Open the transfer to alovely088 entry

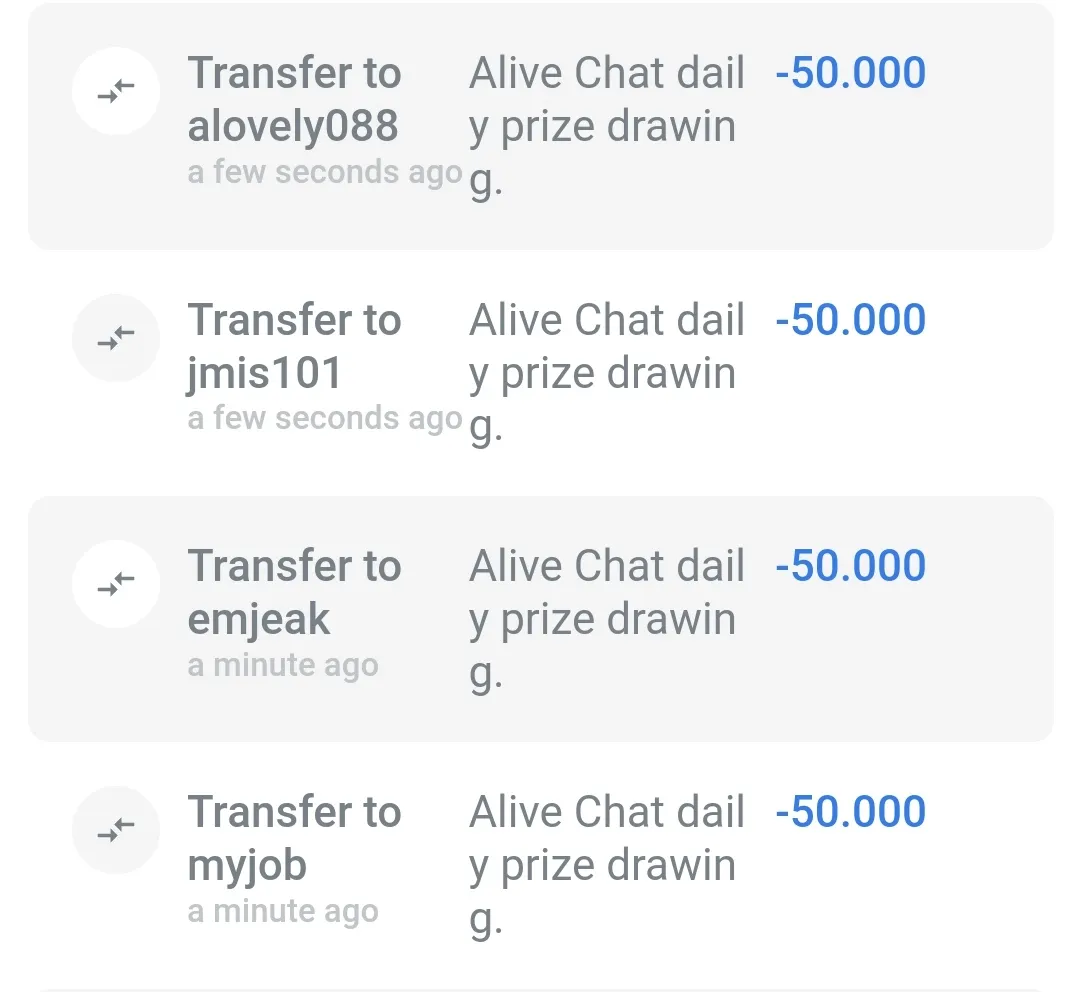coord(293,100)
